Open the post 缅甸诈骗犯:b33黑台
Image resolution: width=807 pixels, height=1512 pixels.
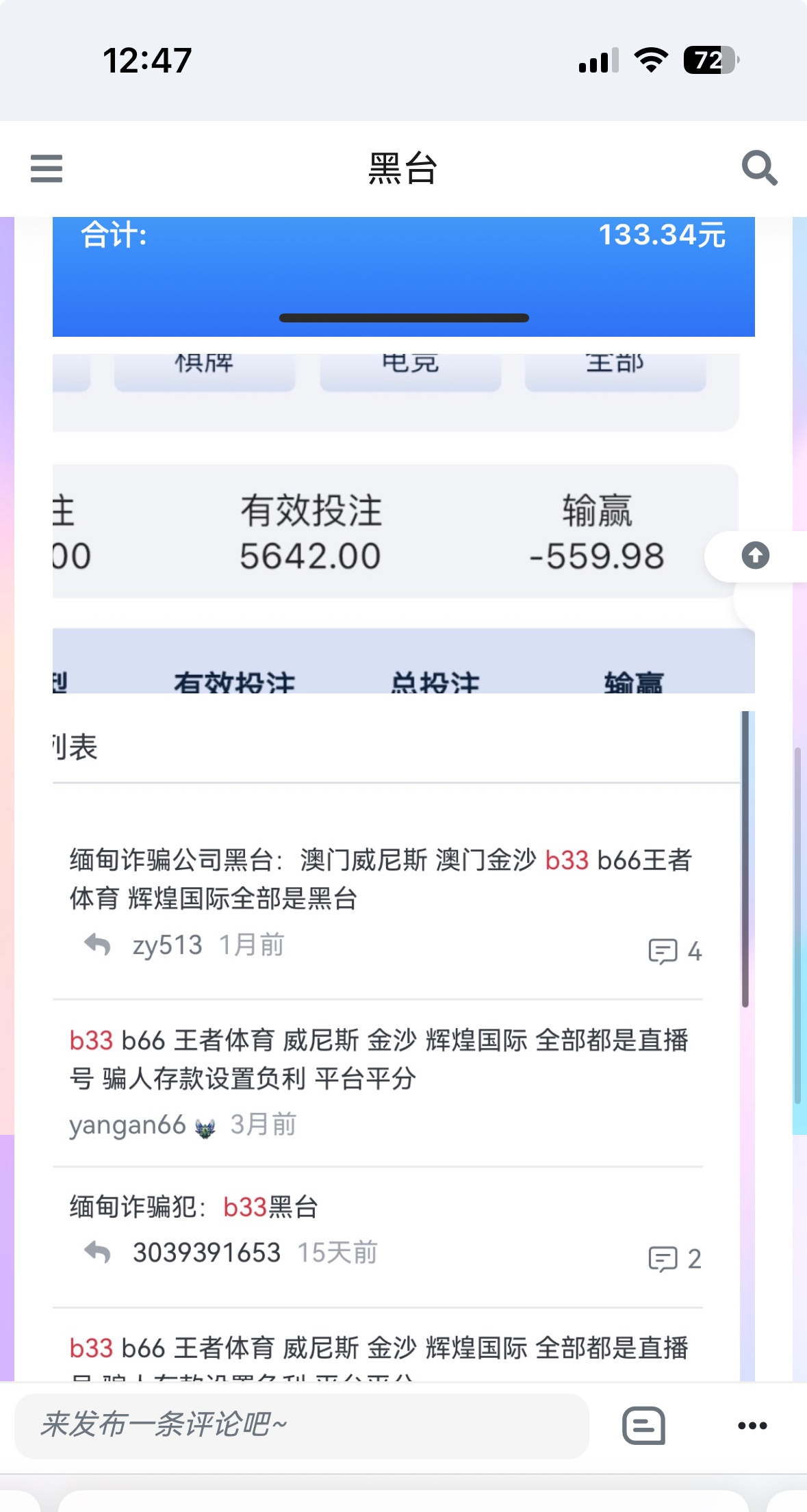194,1207
